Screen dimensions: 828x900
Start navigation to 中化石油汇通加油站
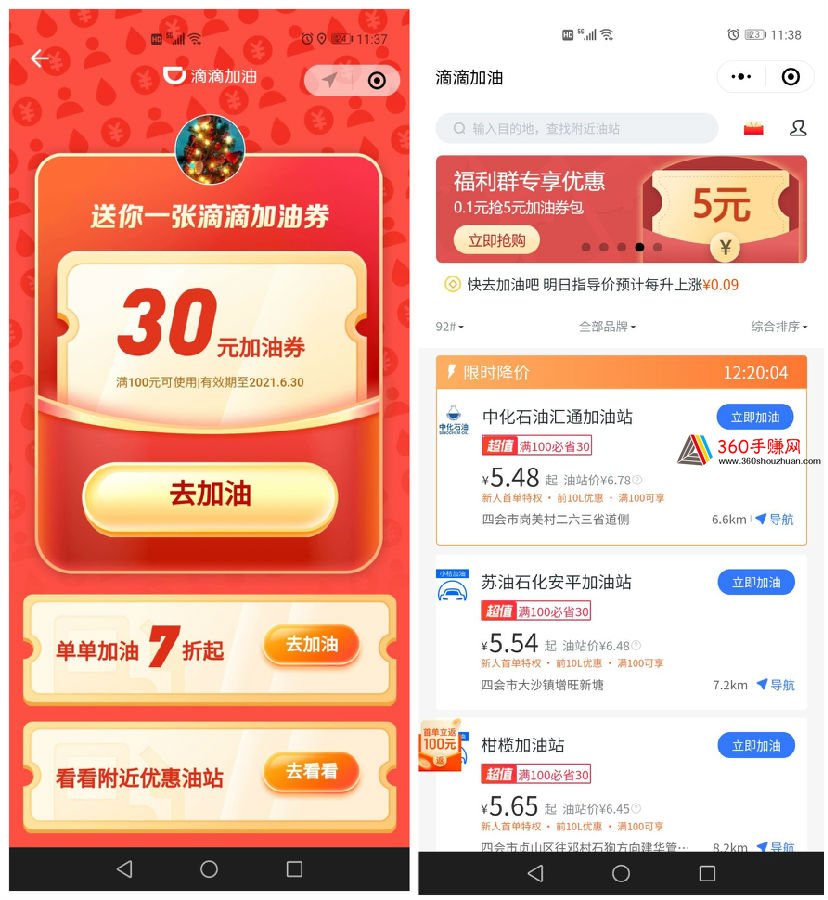click(773, 519)
